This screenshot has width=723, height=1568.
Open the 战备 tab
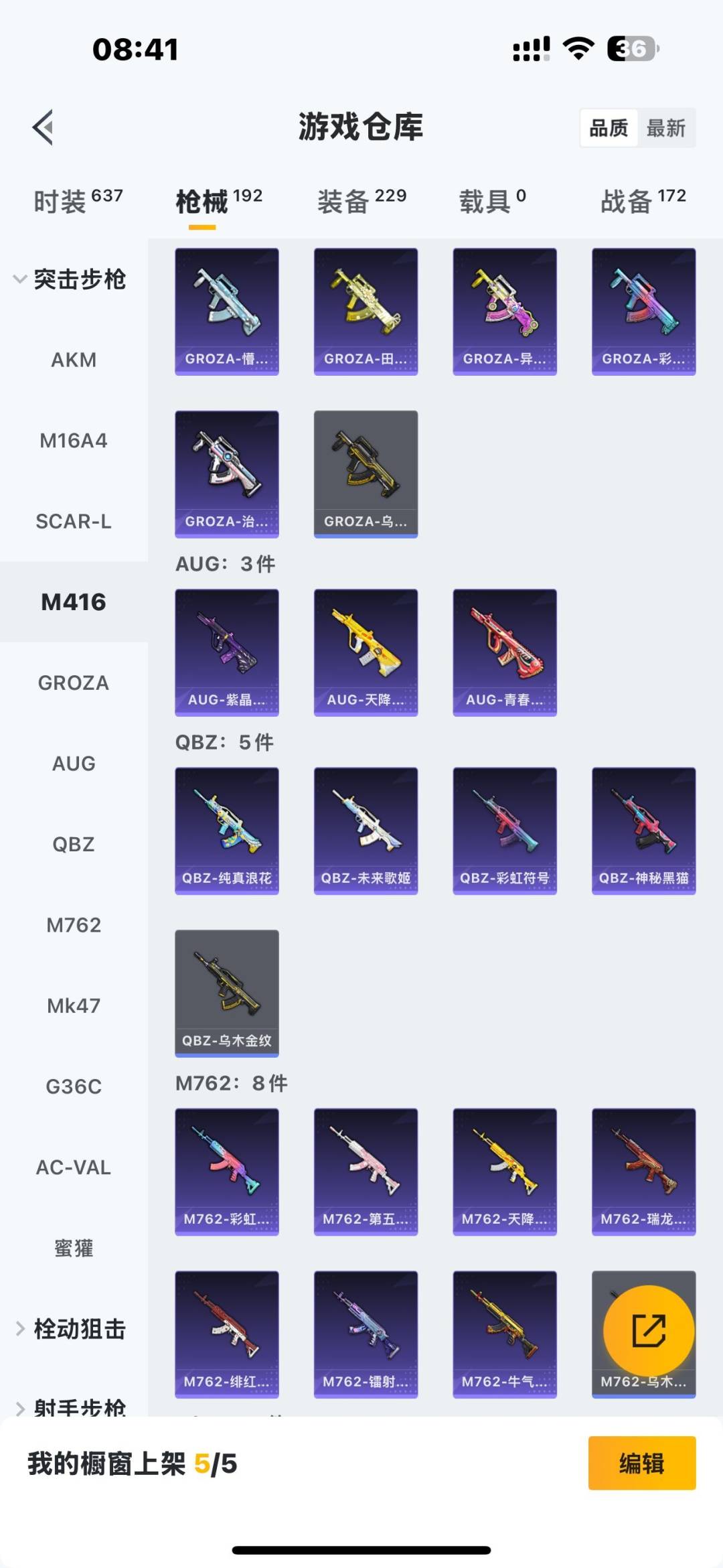tap(643, 201)
